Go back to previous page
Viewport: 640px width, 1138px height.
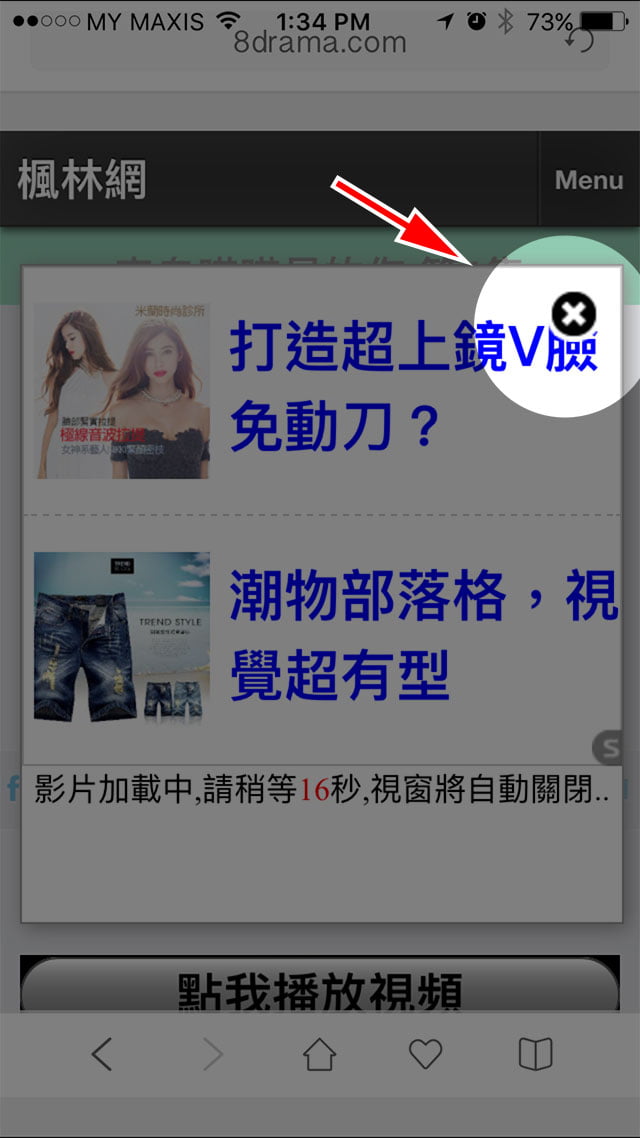102,1054
